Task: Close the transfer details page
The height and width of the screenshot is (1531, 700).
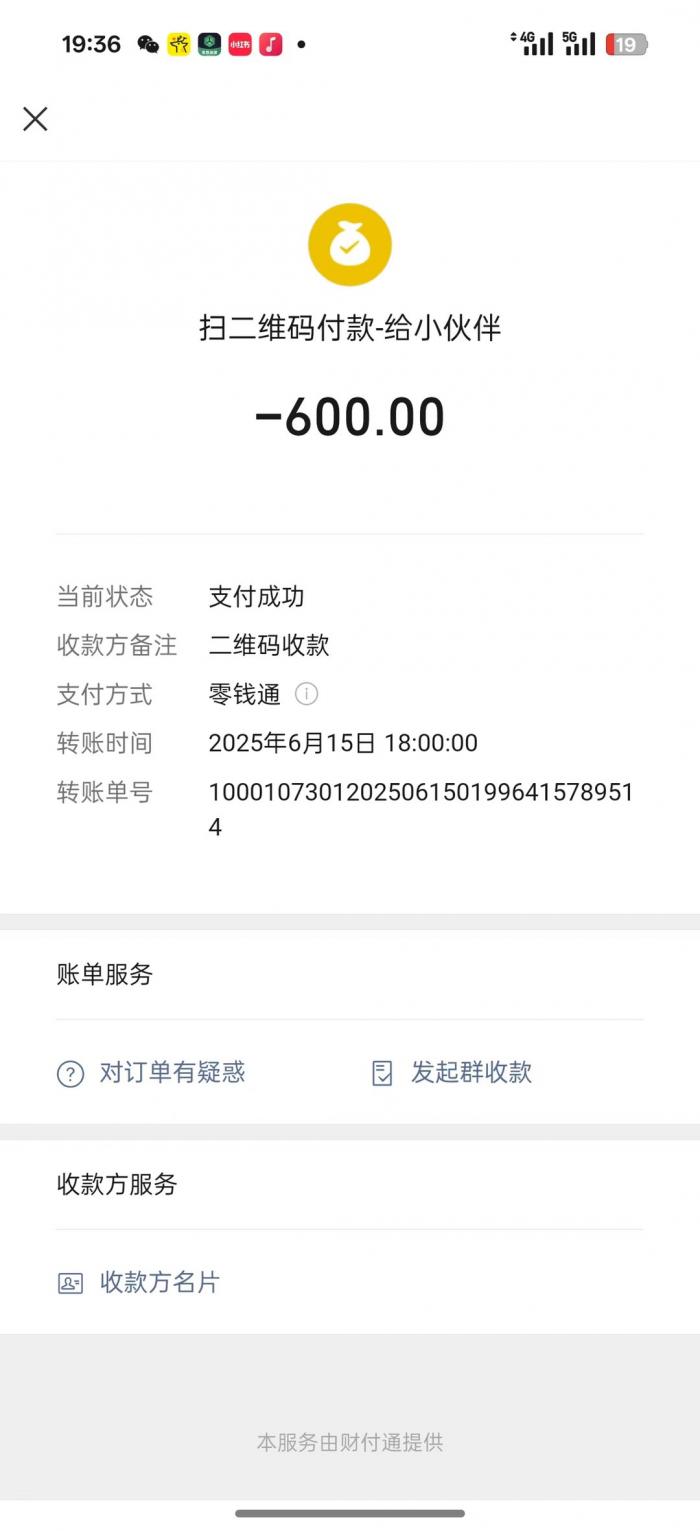Action: pyautogui.click(x=35, y=119)
